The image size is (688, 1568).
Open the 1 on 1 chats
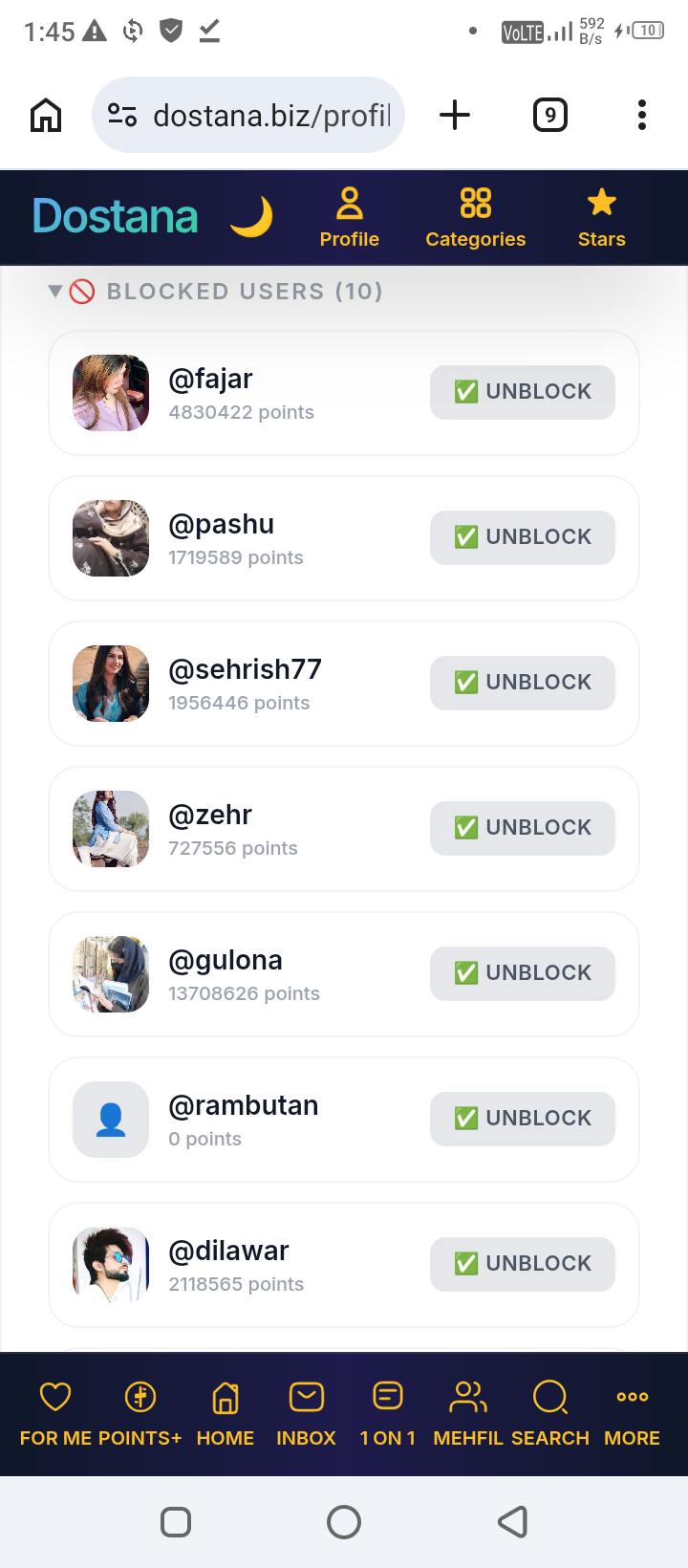pos(388,1414)
